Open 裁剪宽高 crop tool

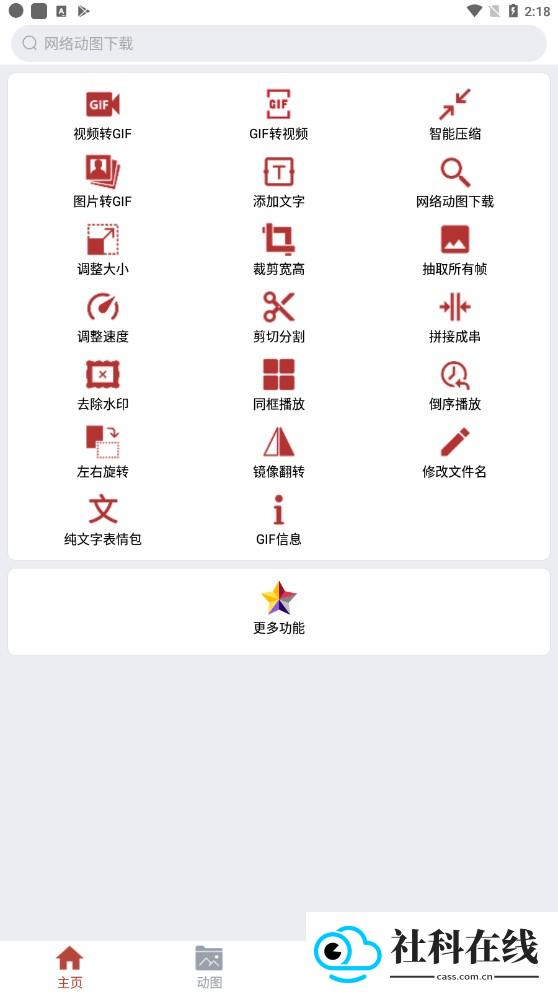(x=278, y=250)
